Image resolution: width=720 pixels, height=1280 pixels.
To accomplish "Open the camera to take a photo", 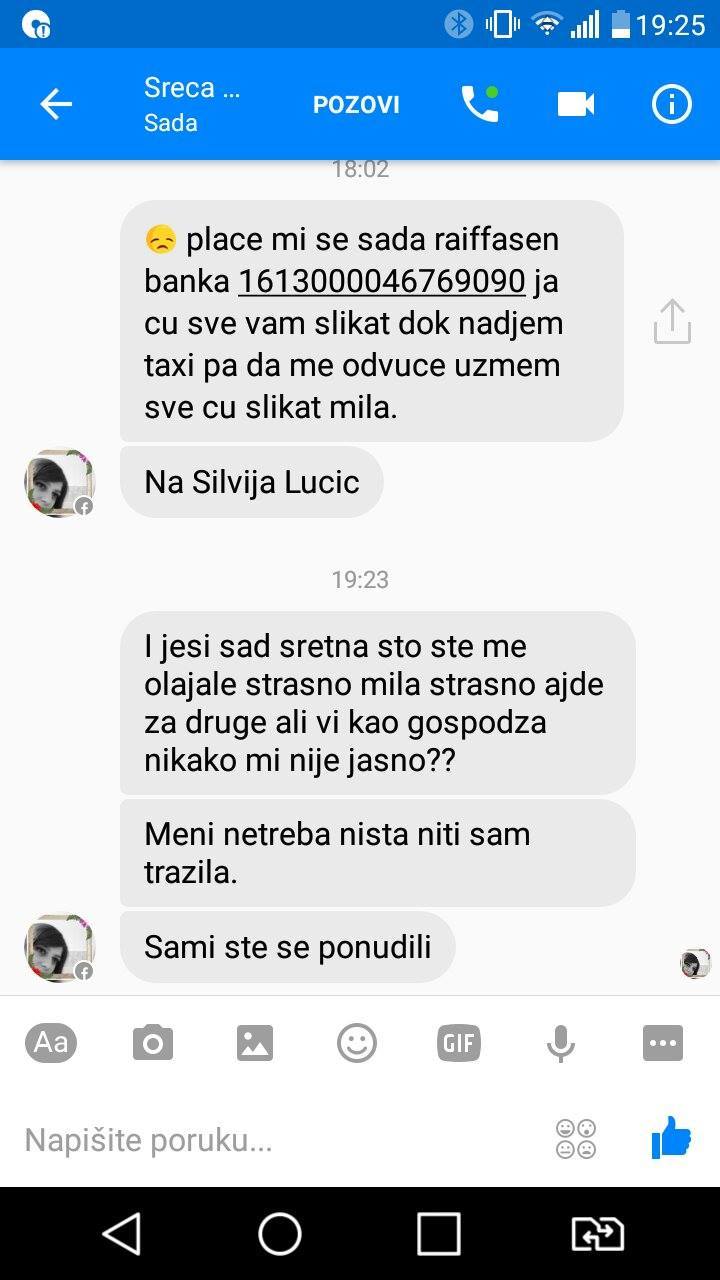I will pyautogui.click(x=153, y=1044).
